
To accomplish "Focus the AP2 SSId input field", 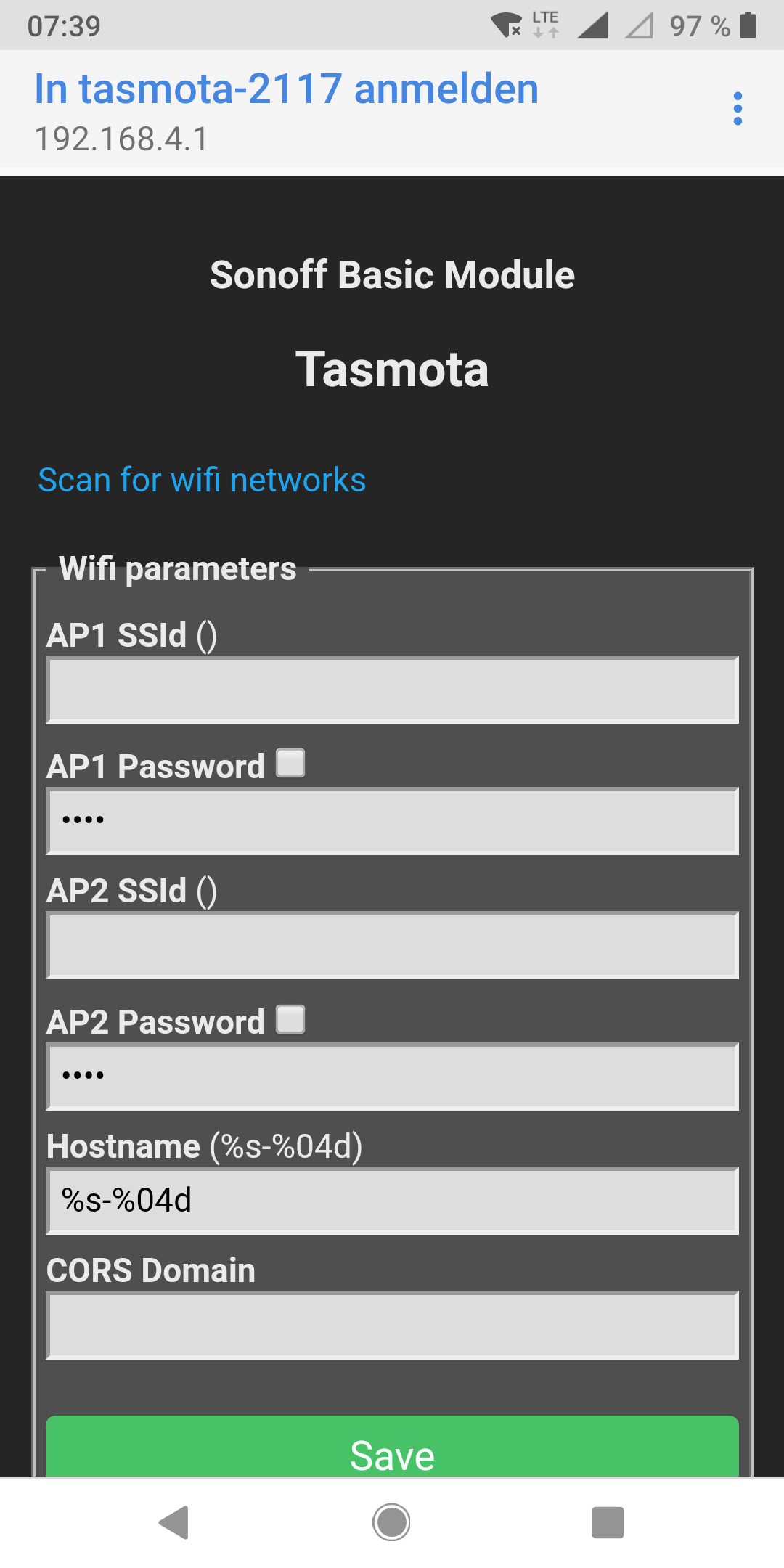I will point(392,944).
